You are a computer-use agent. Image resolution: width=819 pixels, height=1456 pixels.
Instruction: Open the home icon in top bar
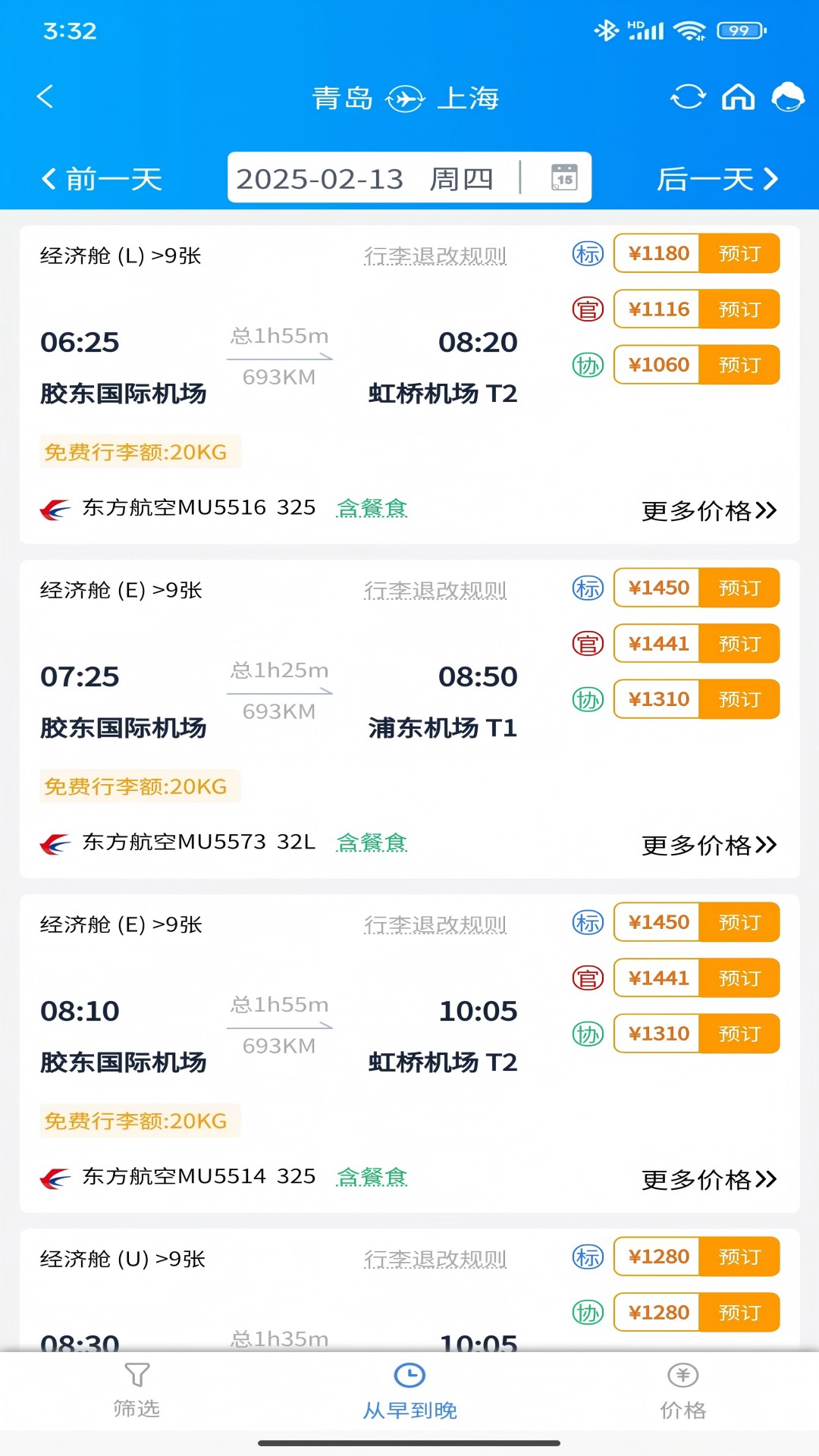click(x=737, y=97)
